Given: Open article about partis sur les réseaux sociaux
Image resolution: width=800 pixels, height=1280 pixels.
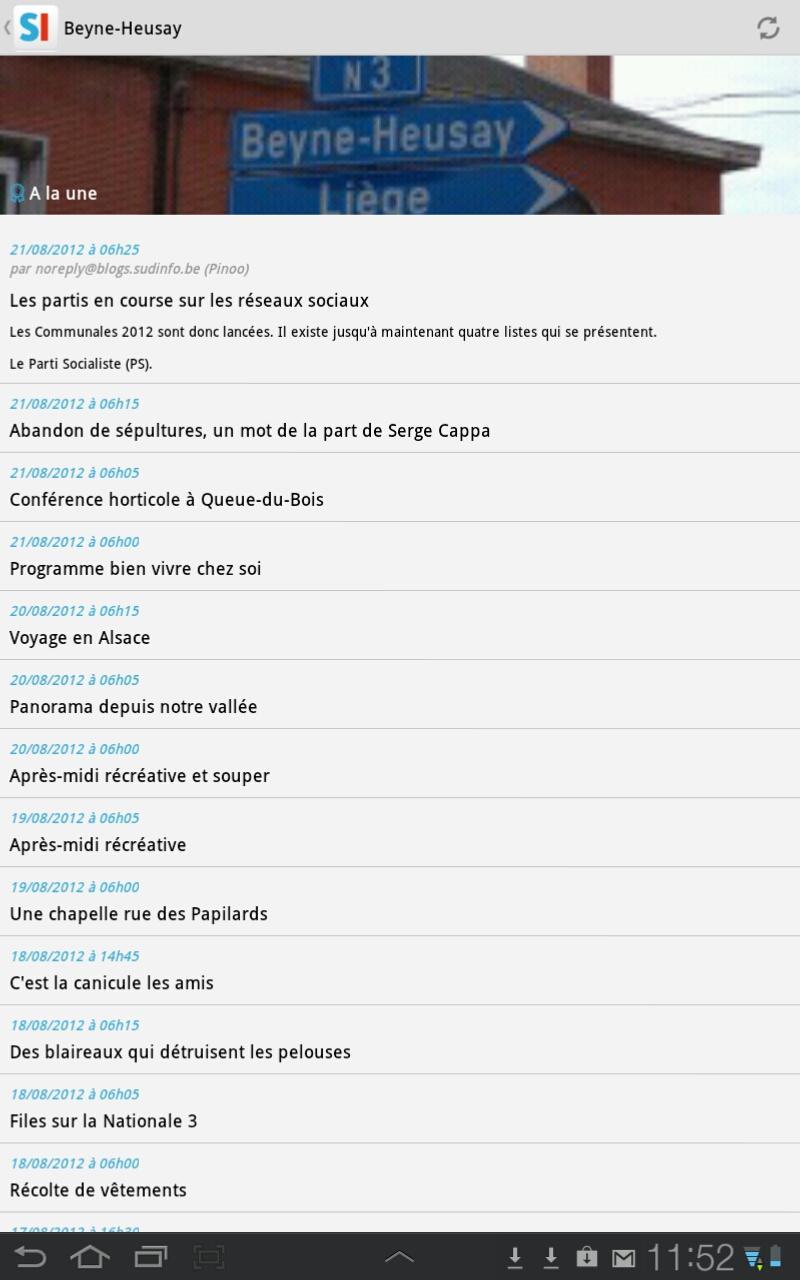Looking at the screenshot, I should coord(189,301).
